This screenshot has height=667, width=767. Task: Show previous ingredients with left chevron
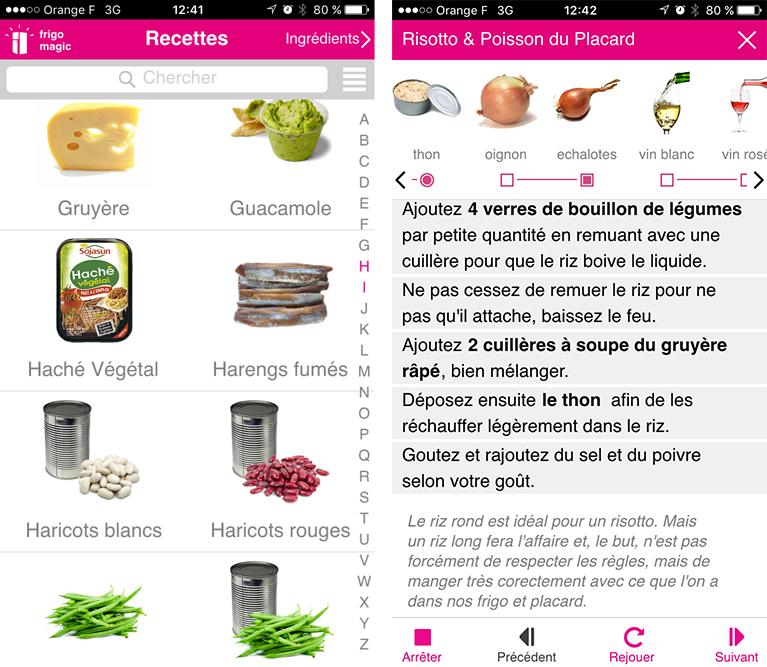(x=401, y=180)
